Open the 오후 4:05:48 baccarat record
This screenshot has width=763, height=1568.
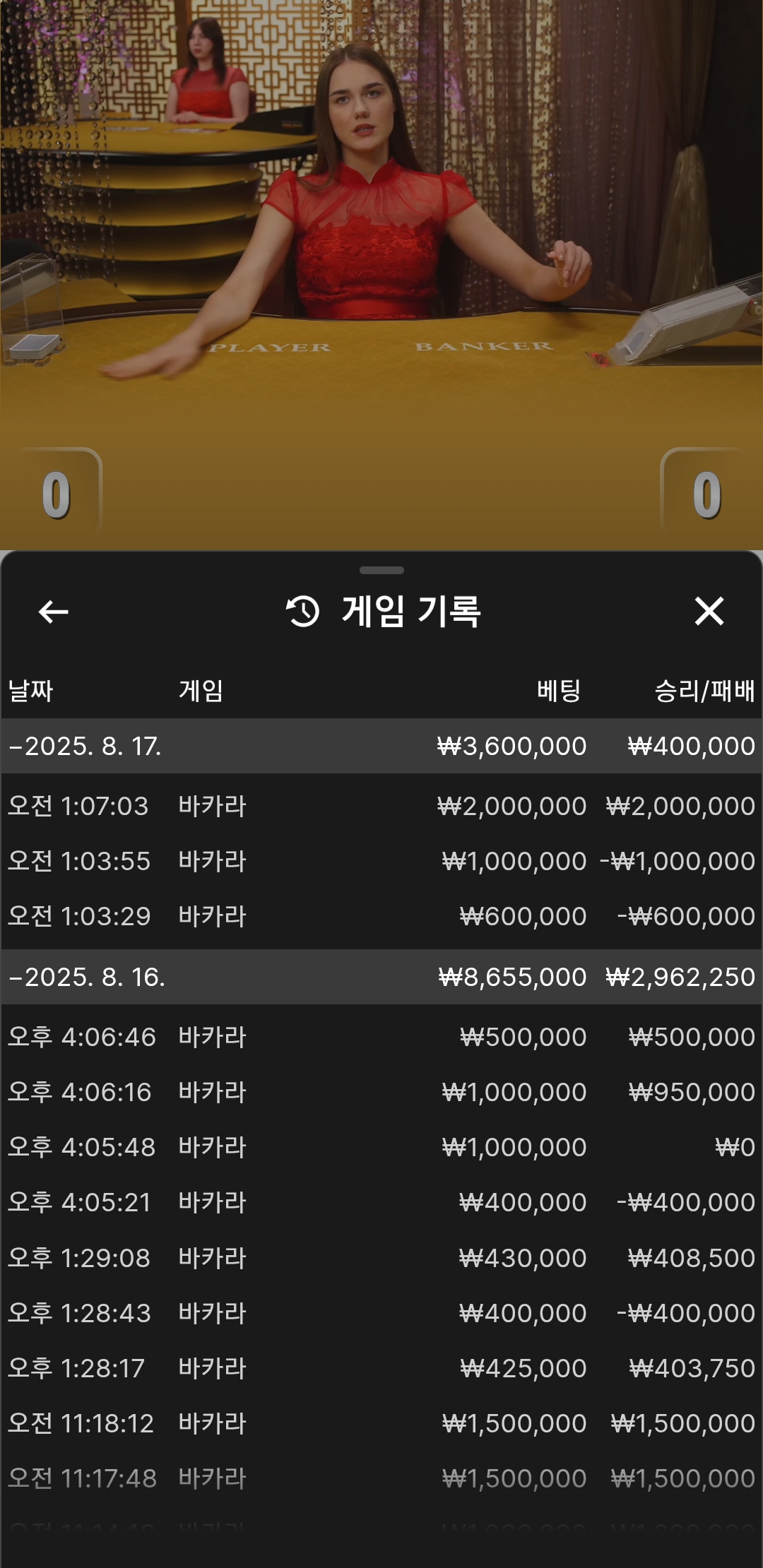[x=381, y=1147]
